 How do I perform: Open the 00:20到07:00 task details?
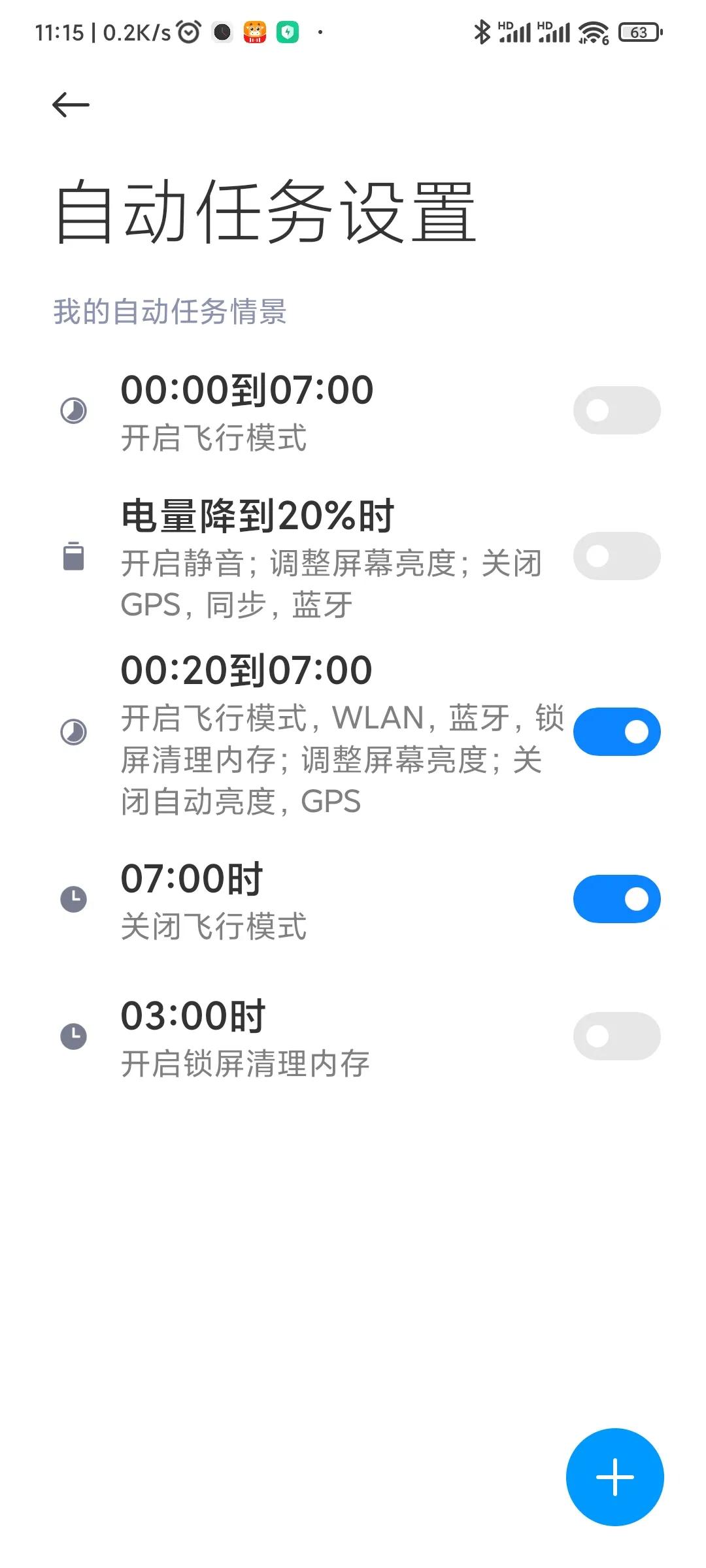point(294,732)
